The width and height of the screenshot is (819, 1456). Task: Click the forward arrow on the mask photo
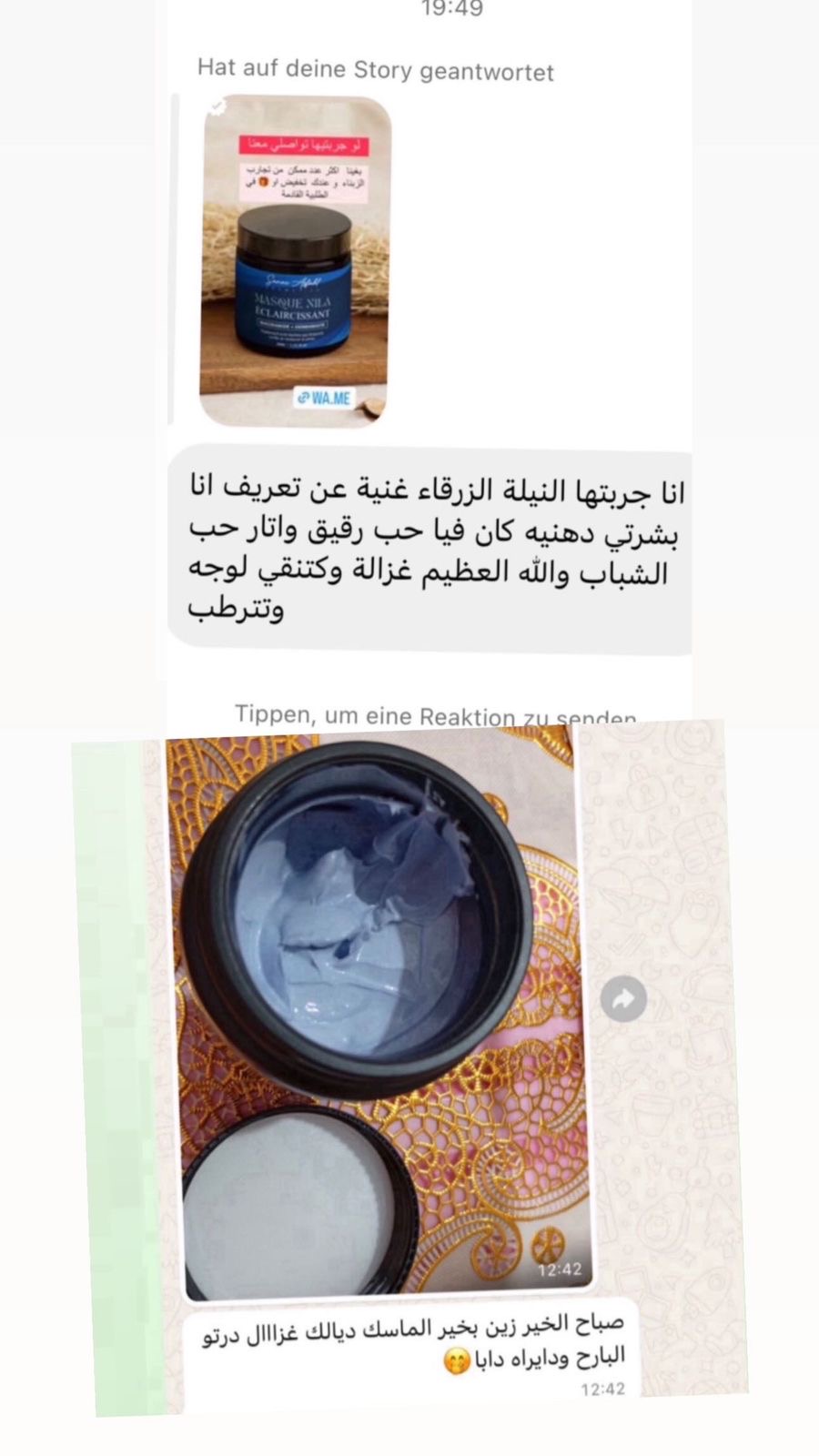tap(624, 998)
